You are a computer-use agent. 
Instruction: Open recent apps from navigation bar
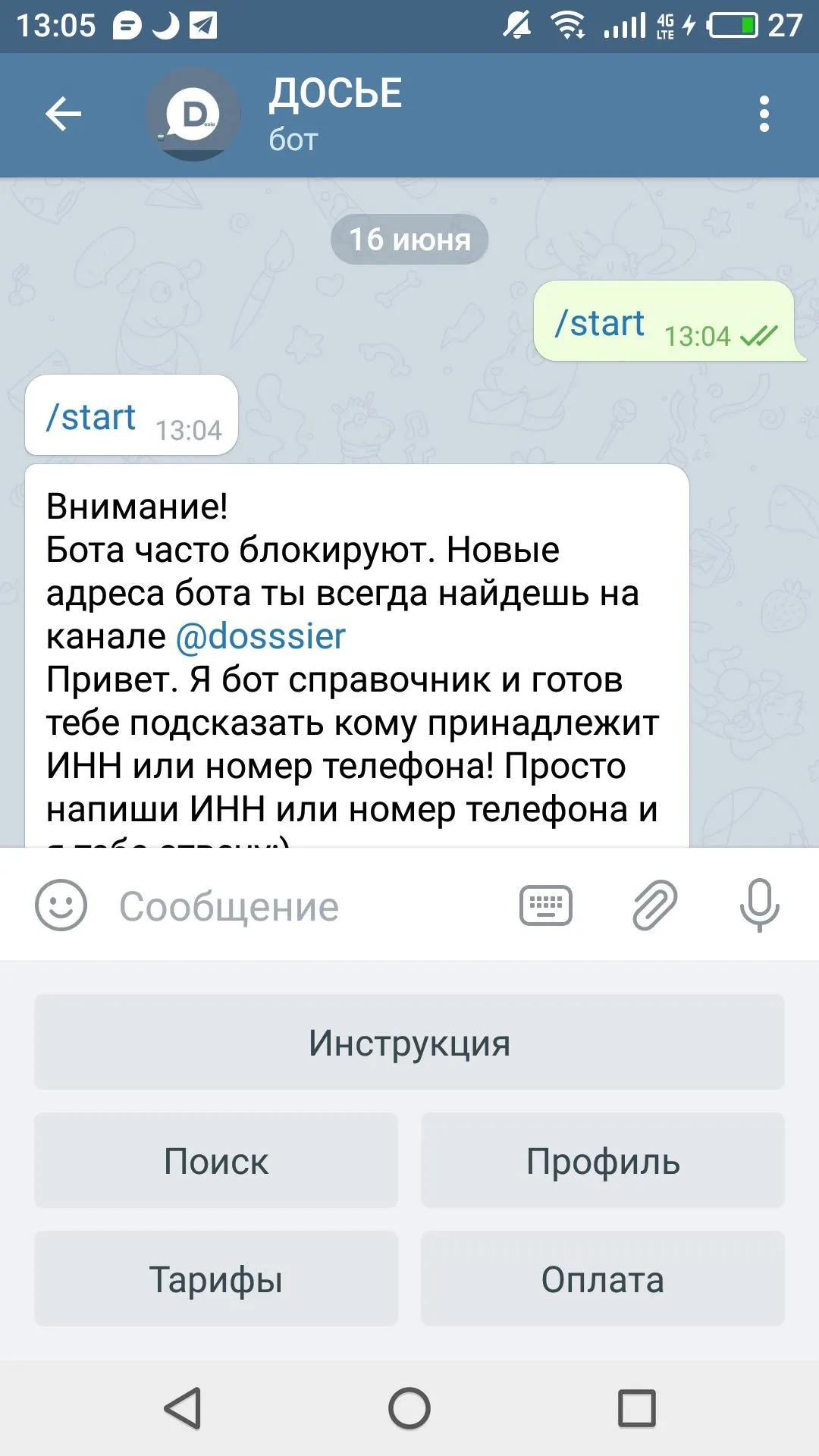[636, 1408]
